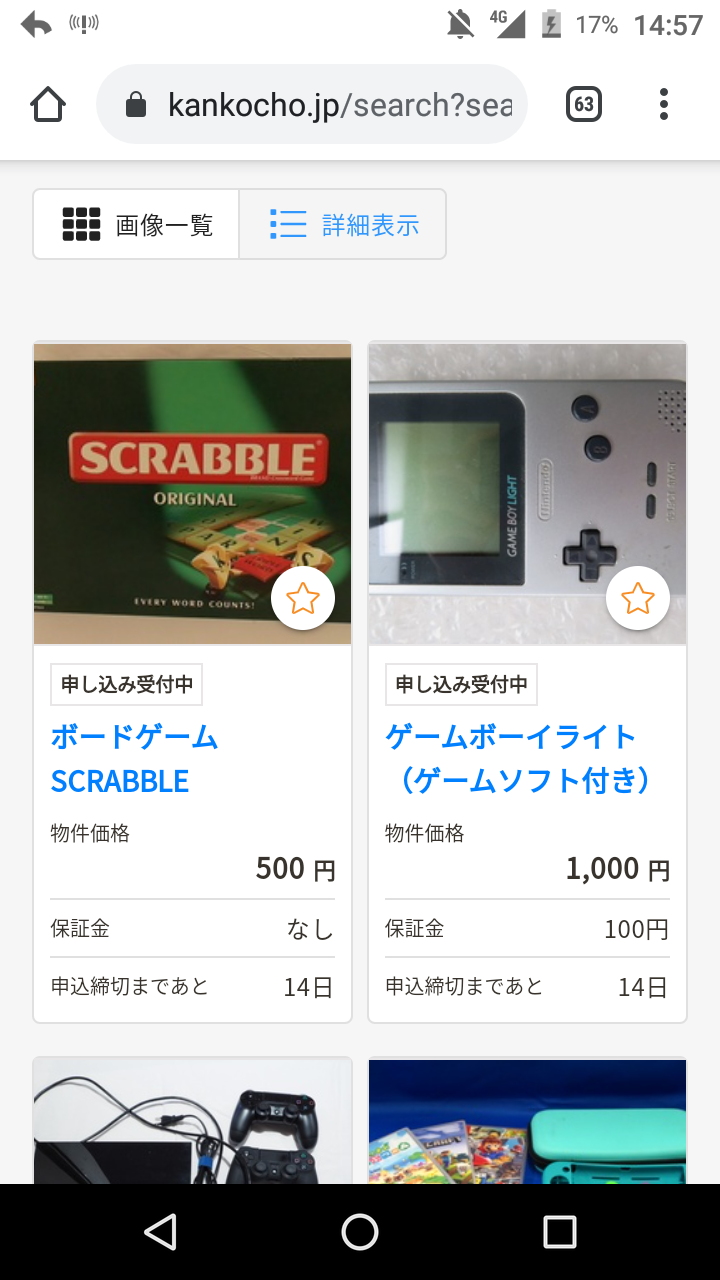This screenshot has width=720, height=1280.
Task: Star the ゲームボーイライト listing
Action: [x=638, y=599]
